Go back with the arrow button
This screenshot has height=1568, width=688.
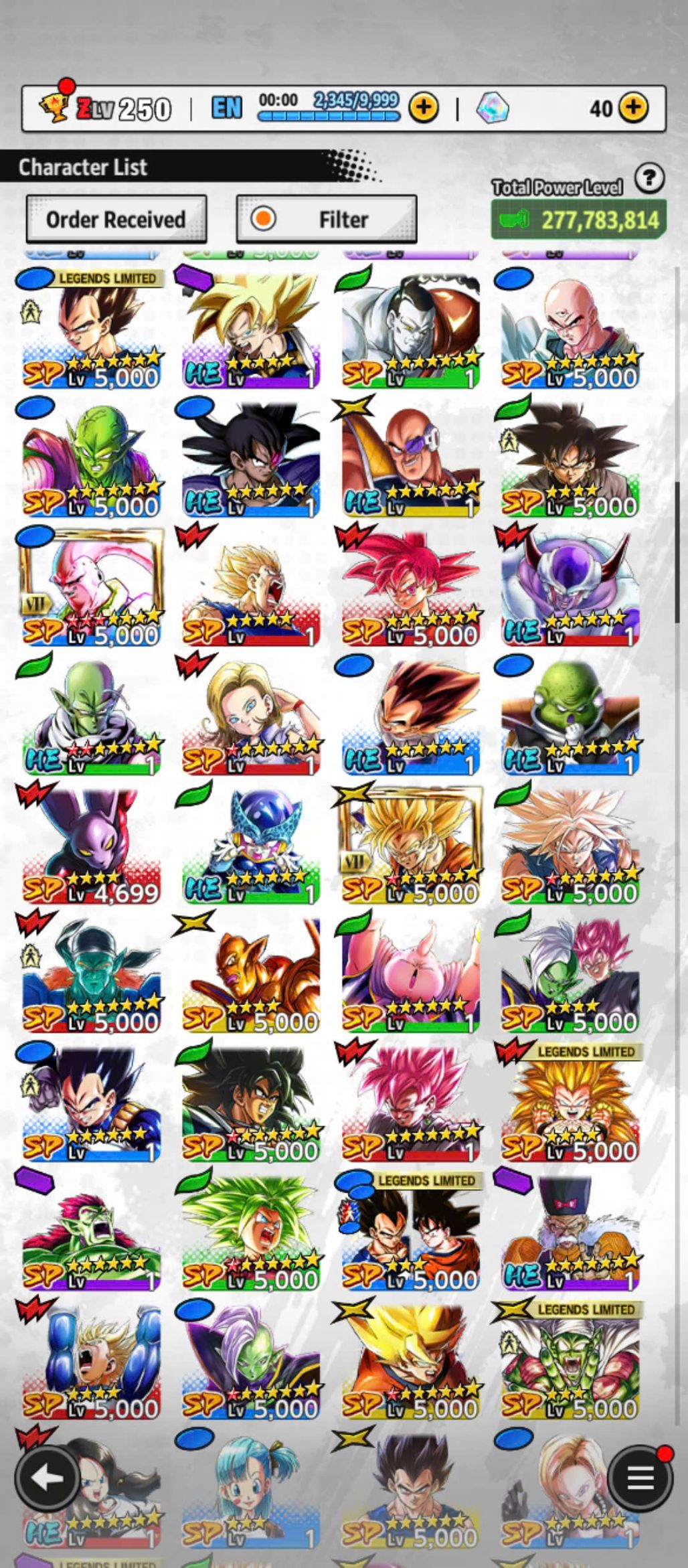46,1478
